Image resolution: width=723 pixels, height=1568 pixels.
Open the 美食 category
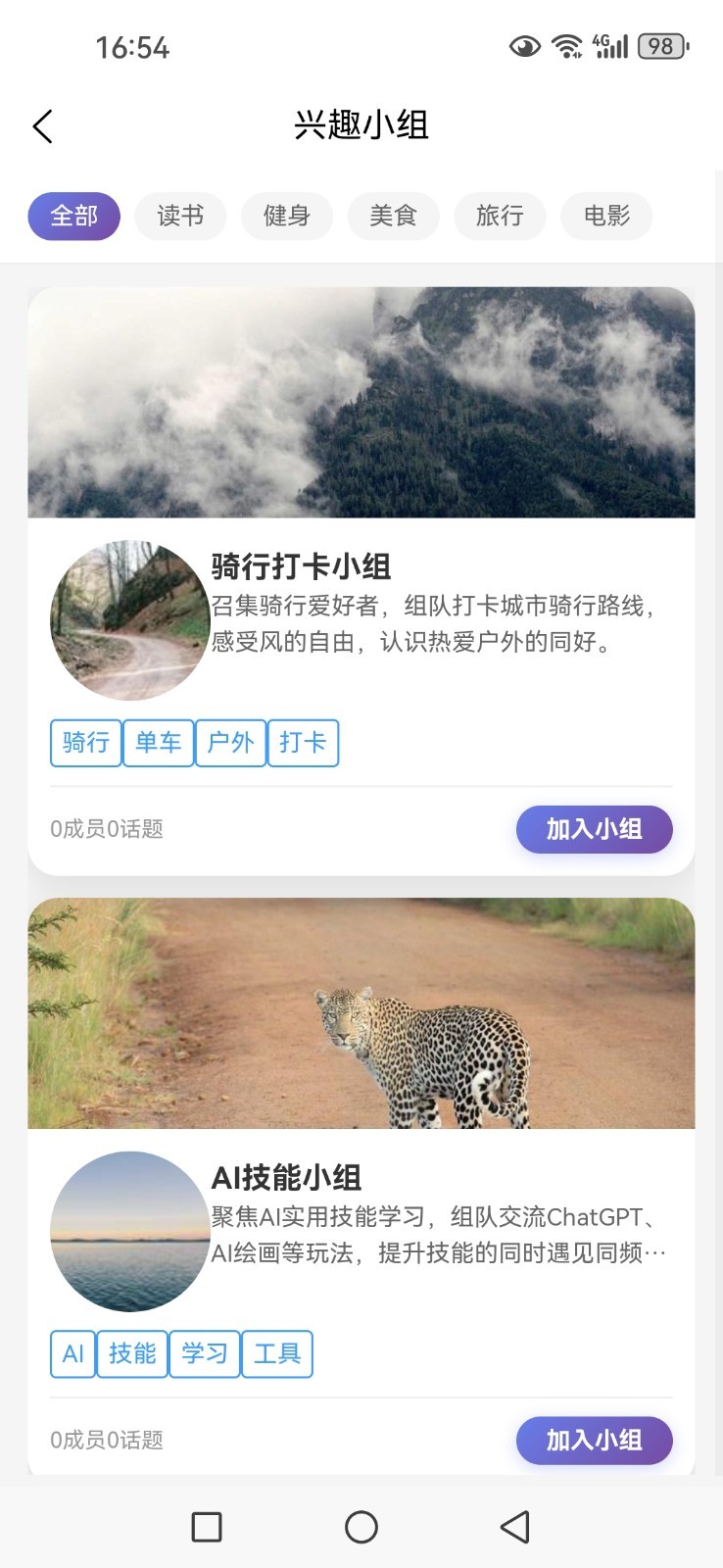coord(394,216)
